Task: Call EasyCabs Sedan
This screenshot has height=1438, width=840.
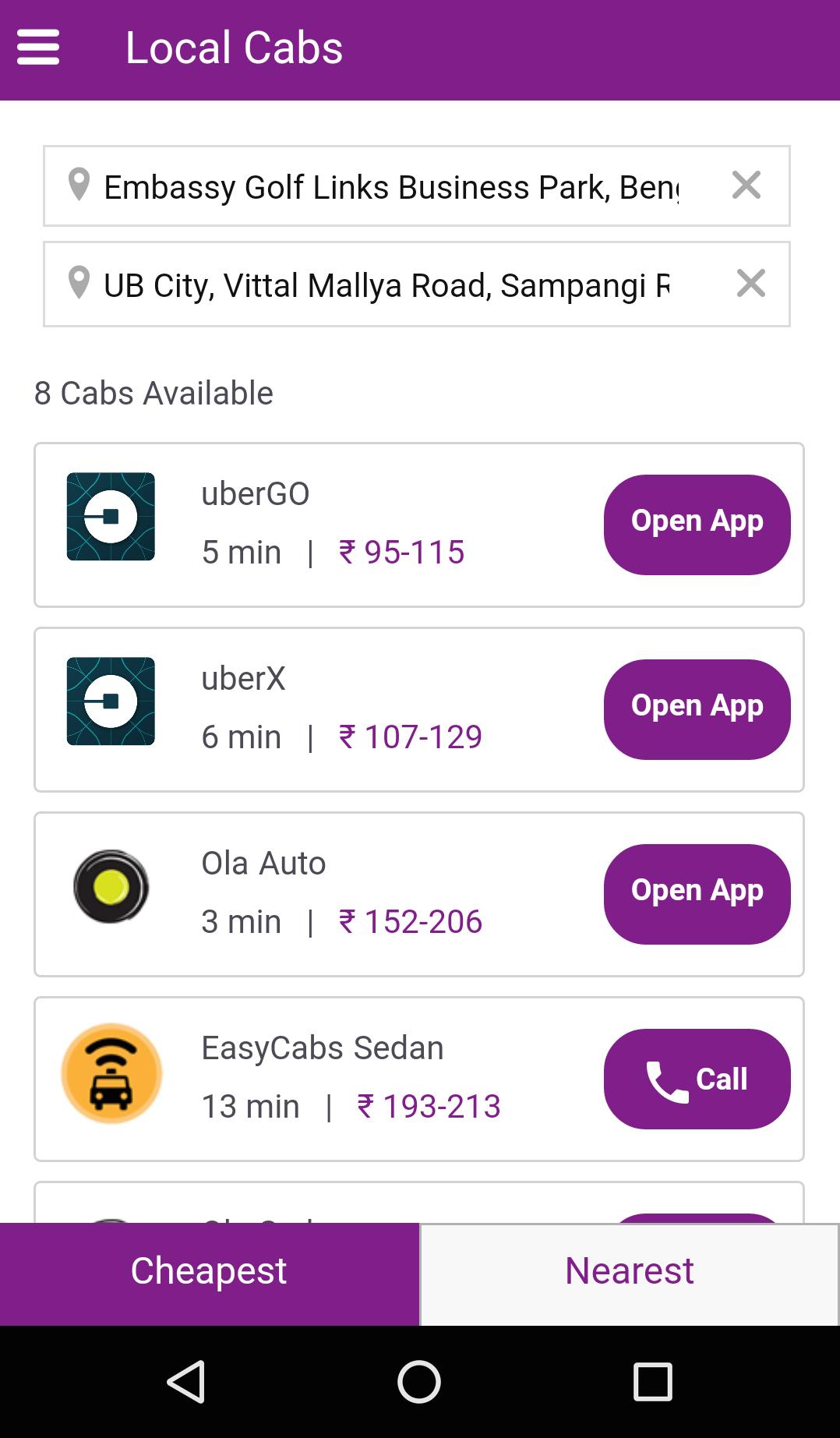Action: coord(697,1079)
